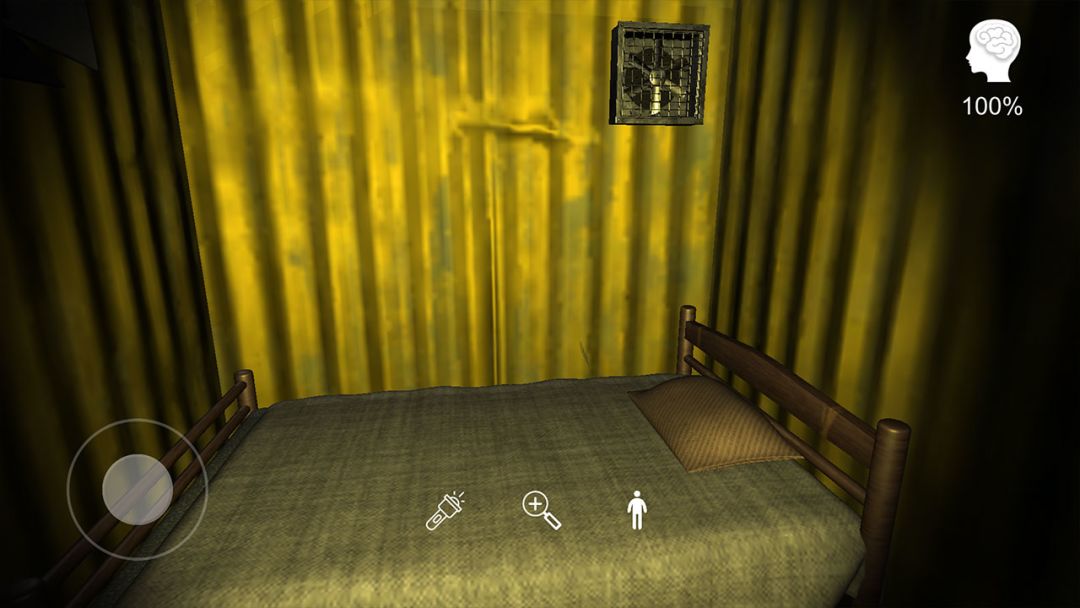The width and height of the screenshot is (1080, 608).
Task: Tap the magnifying glass zoom icon
Action: click(x=541, y=510)
